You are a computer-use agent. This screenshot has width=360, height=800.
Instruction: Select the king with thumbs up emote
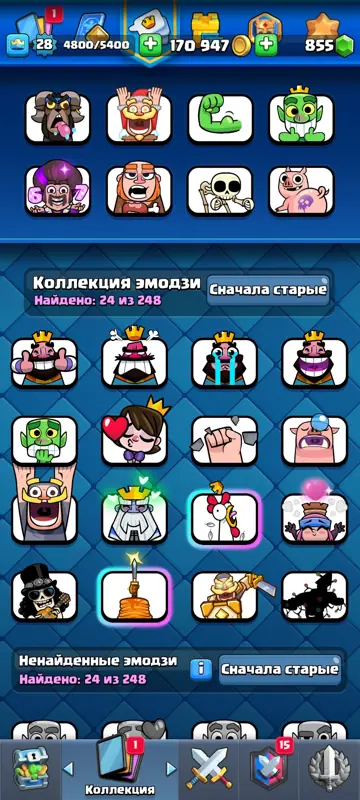tap(44, 360)
